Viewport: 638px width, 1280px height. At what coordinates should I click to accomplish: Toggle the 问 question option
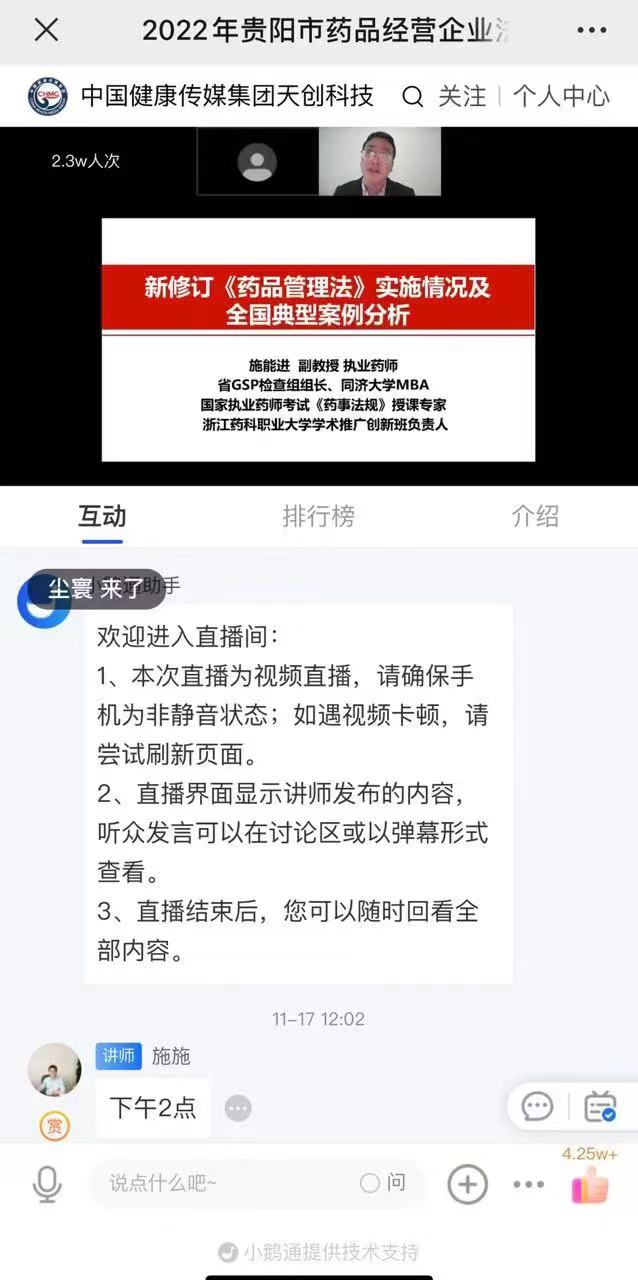click(383, 1184)
